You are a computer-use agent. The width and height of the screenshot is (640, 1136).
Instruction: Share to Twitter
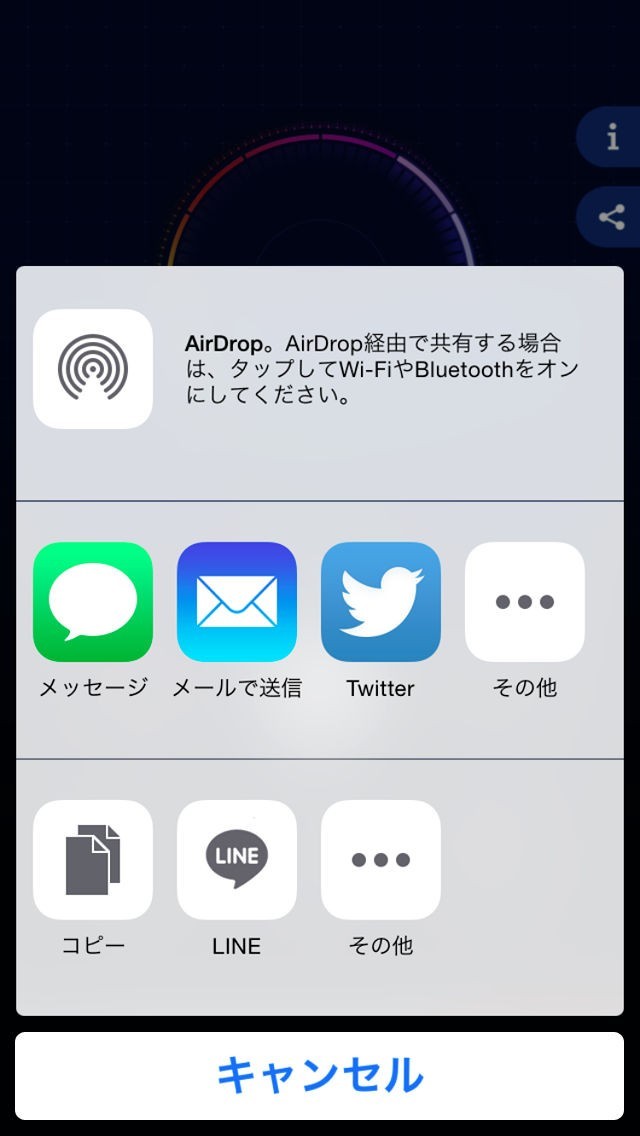coord(381,602)
